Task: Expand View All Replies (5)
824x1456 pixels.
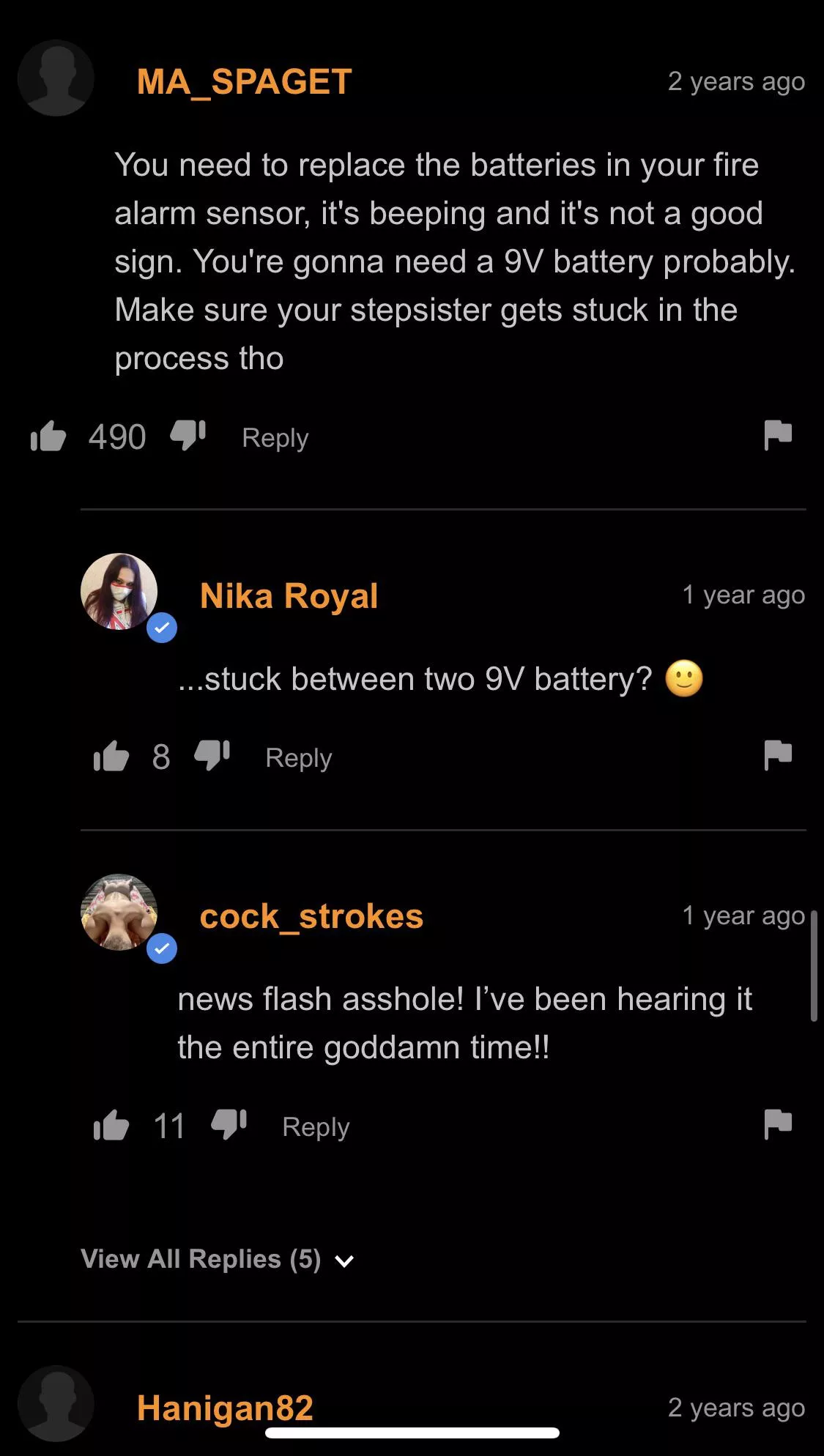Action: (217, 1260)
